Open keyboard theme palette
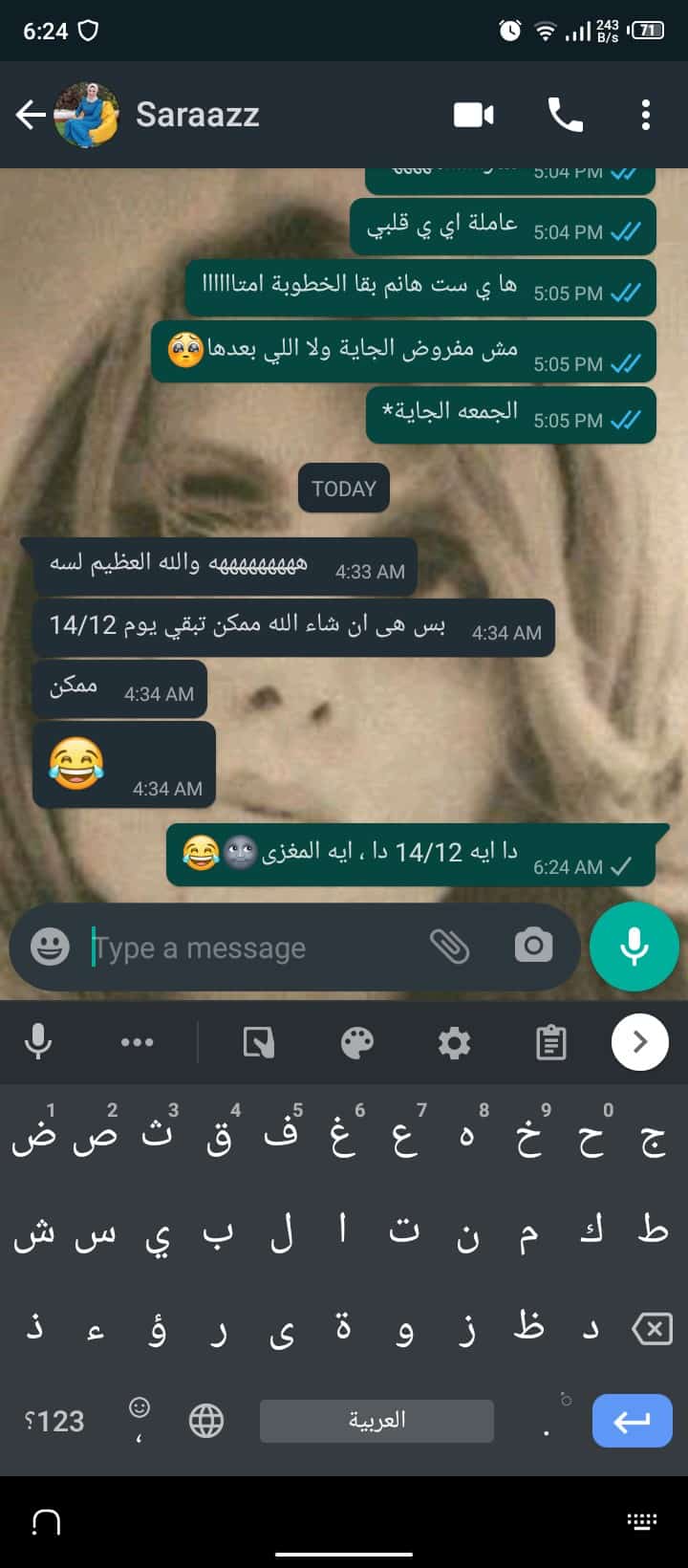The width and height of the screenshot is (688, 1568). (356, 1042)
